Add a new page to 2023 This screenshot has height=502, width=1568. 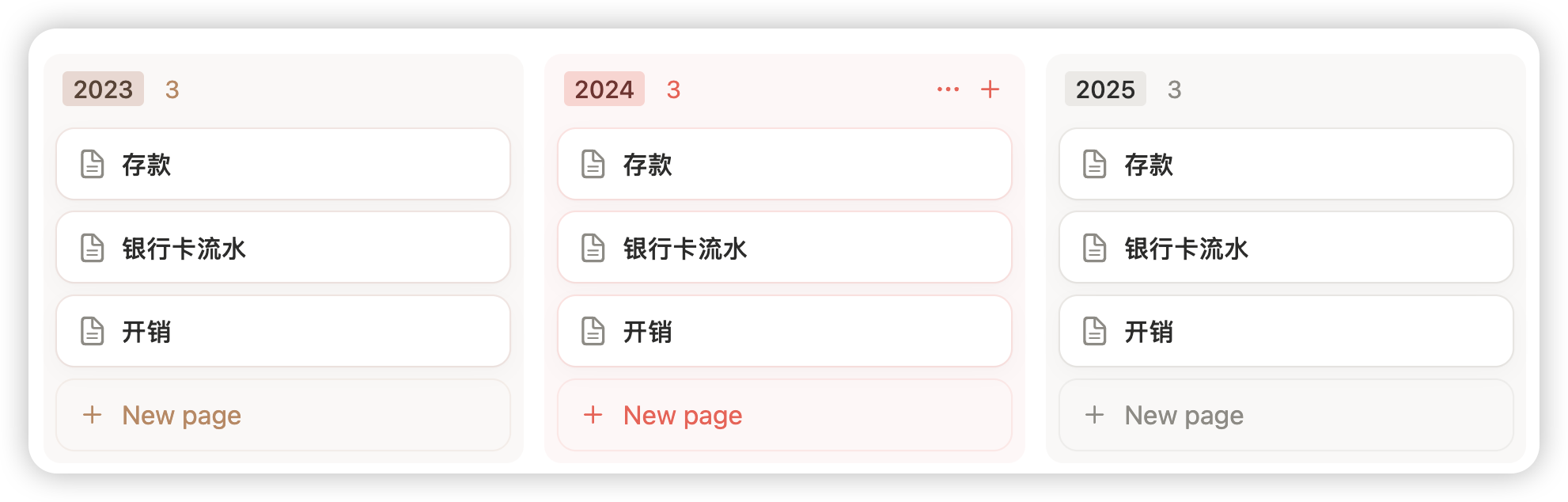pyautogui.click(x=282, y=415)
